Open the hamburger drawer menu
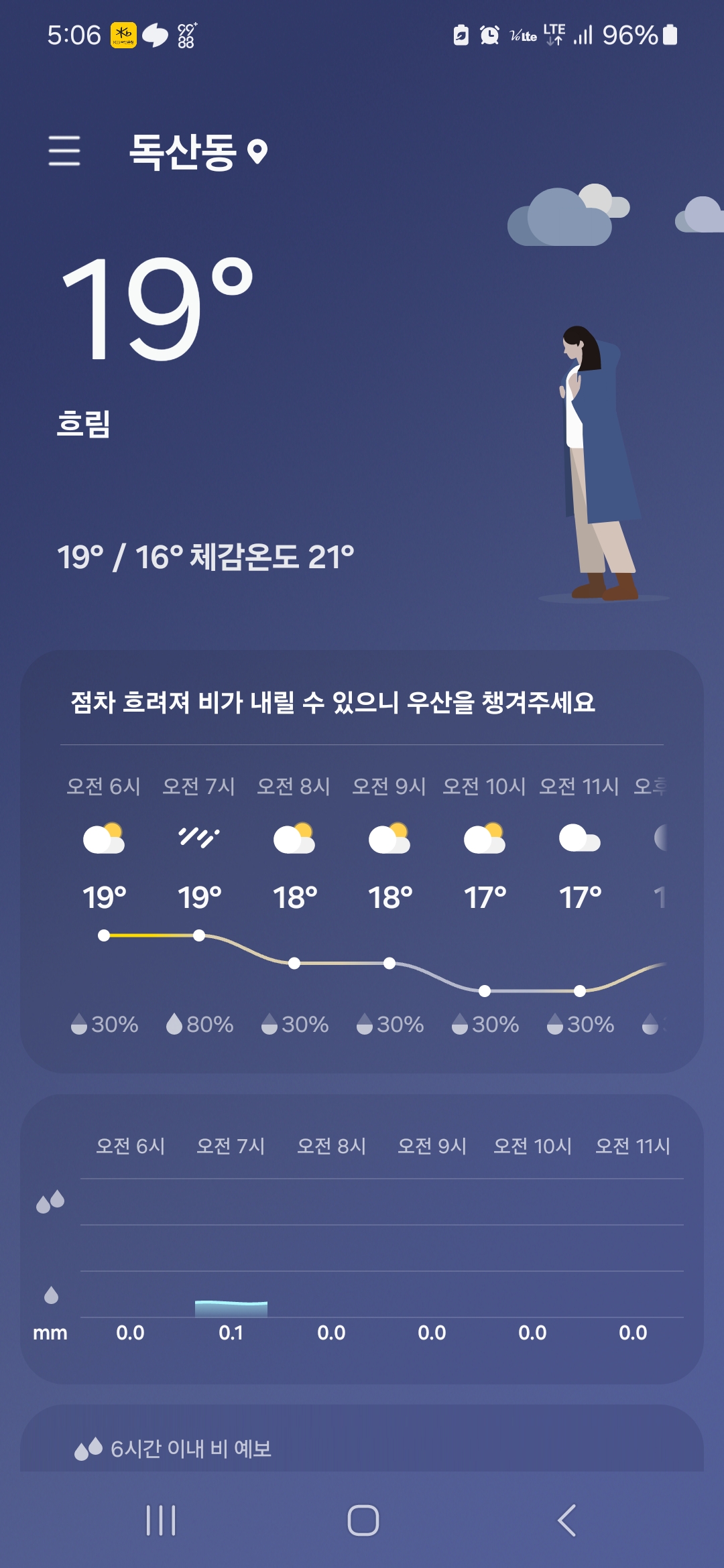Viewport: 724px width, 1568px height. pos(64,150)
